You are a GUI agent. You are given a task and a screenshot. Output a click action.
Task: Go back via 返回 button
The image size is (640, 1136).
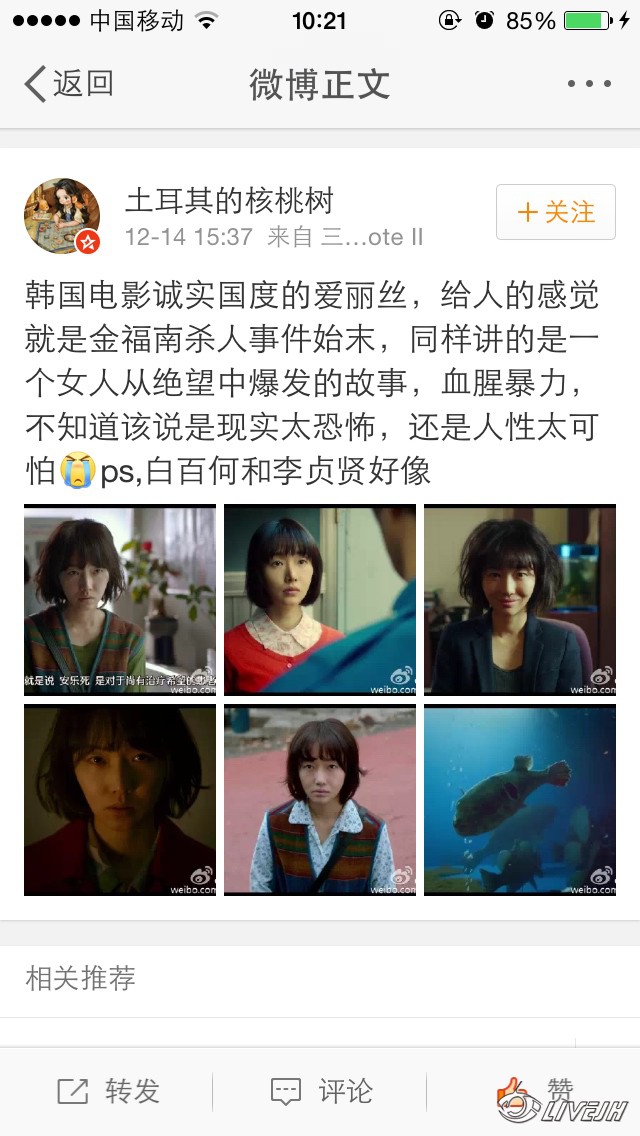pyautogui.click(x=68, y=84)
